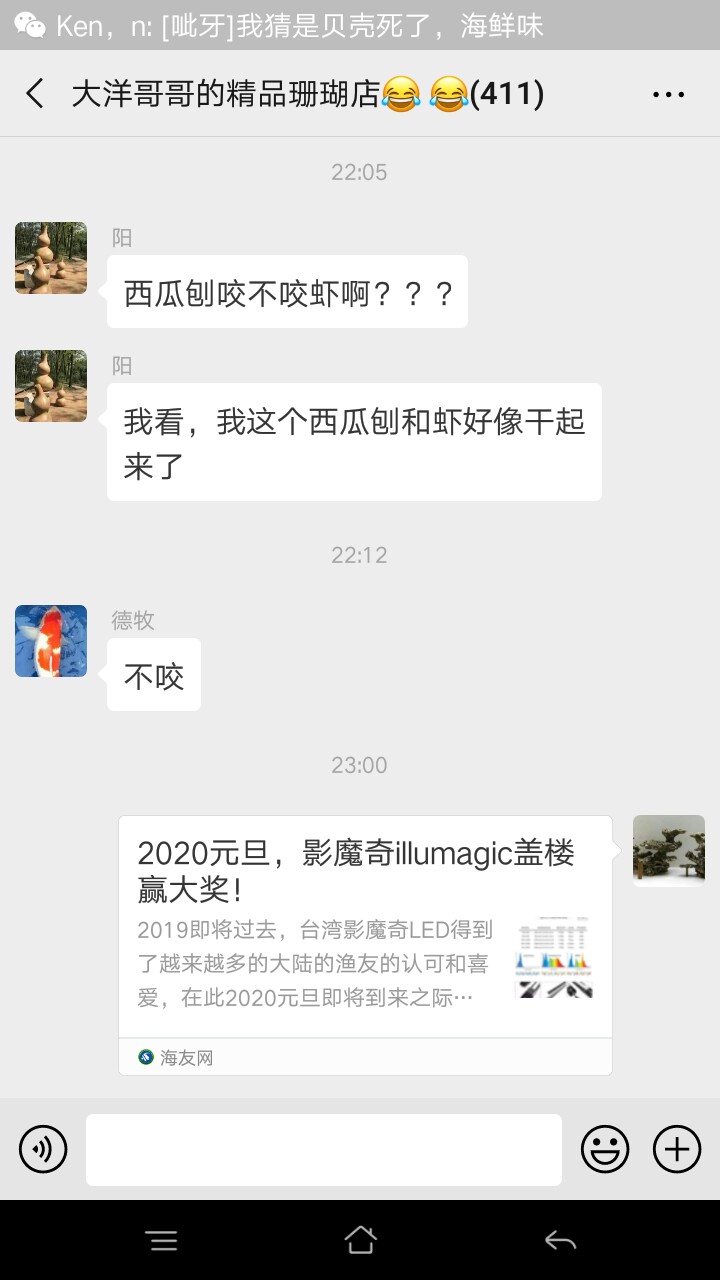Screen dimensions: 720x1280
Task: Open the chat info overflow menu
Action: (x=668, y=95)
